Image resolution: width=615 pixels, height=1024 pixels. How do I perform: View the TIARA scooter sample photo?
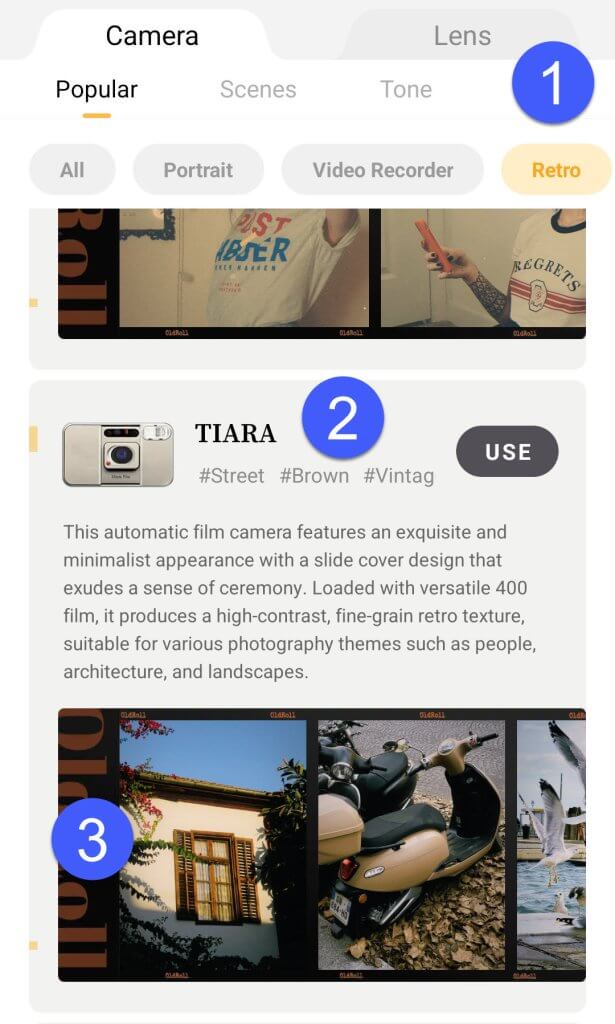tap(410, 845)
